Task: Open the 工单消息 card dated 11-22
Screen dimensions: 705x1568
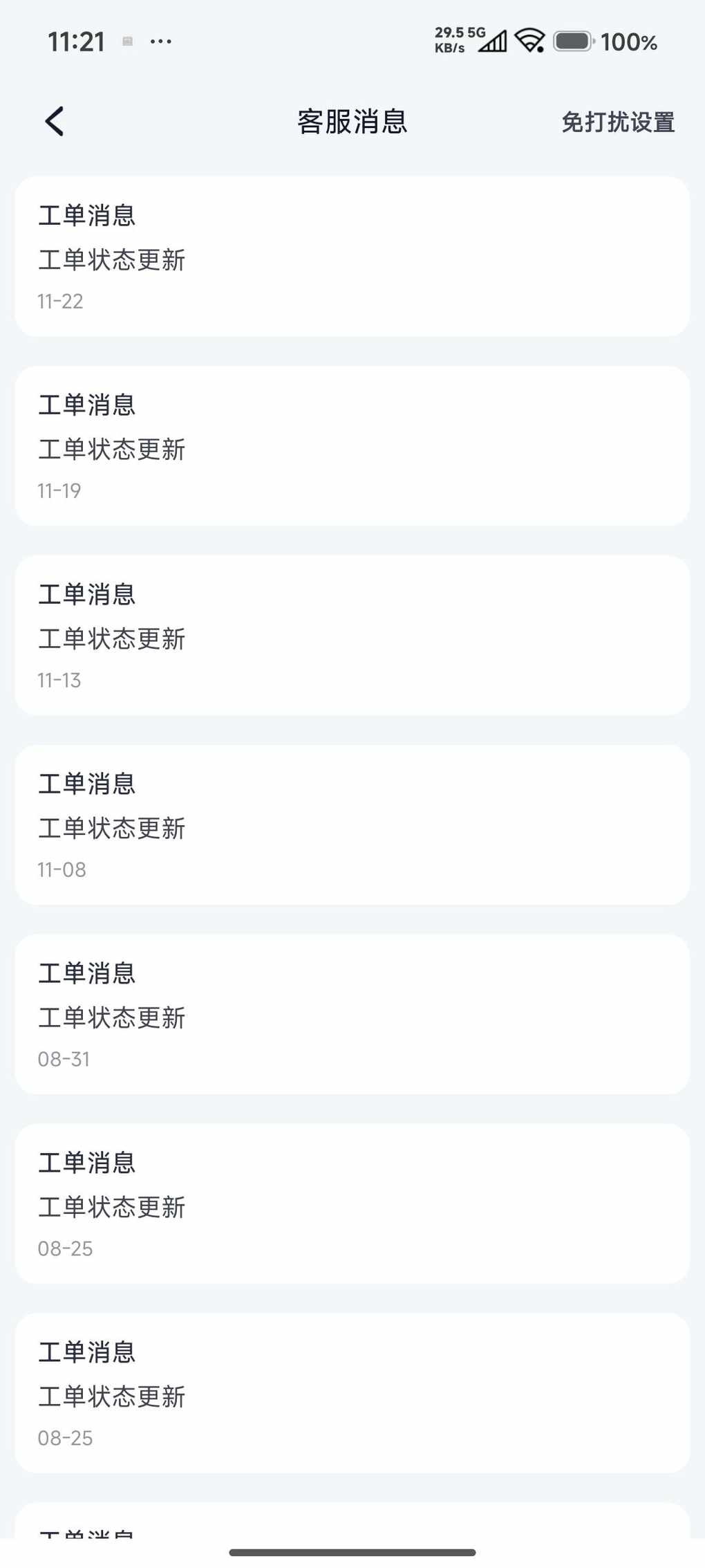Action: (x=352, y=257)
